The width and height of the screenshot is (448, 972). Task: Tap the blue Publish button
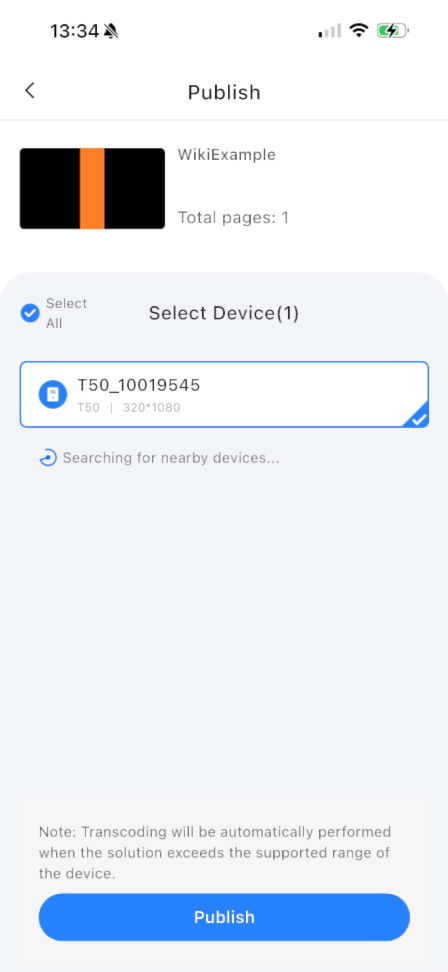pos(224,917)
